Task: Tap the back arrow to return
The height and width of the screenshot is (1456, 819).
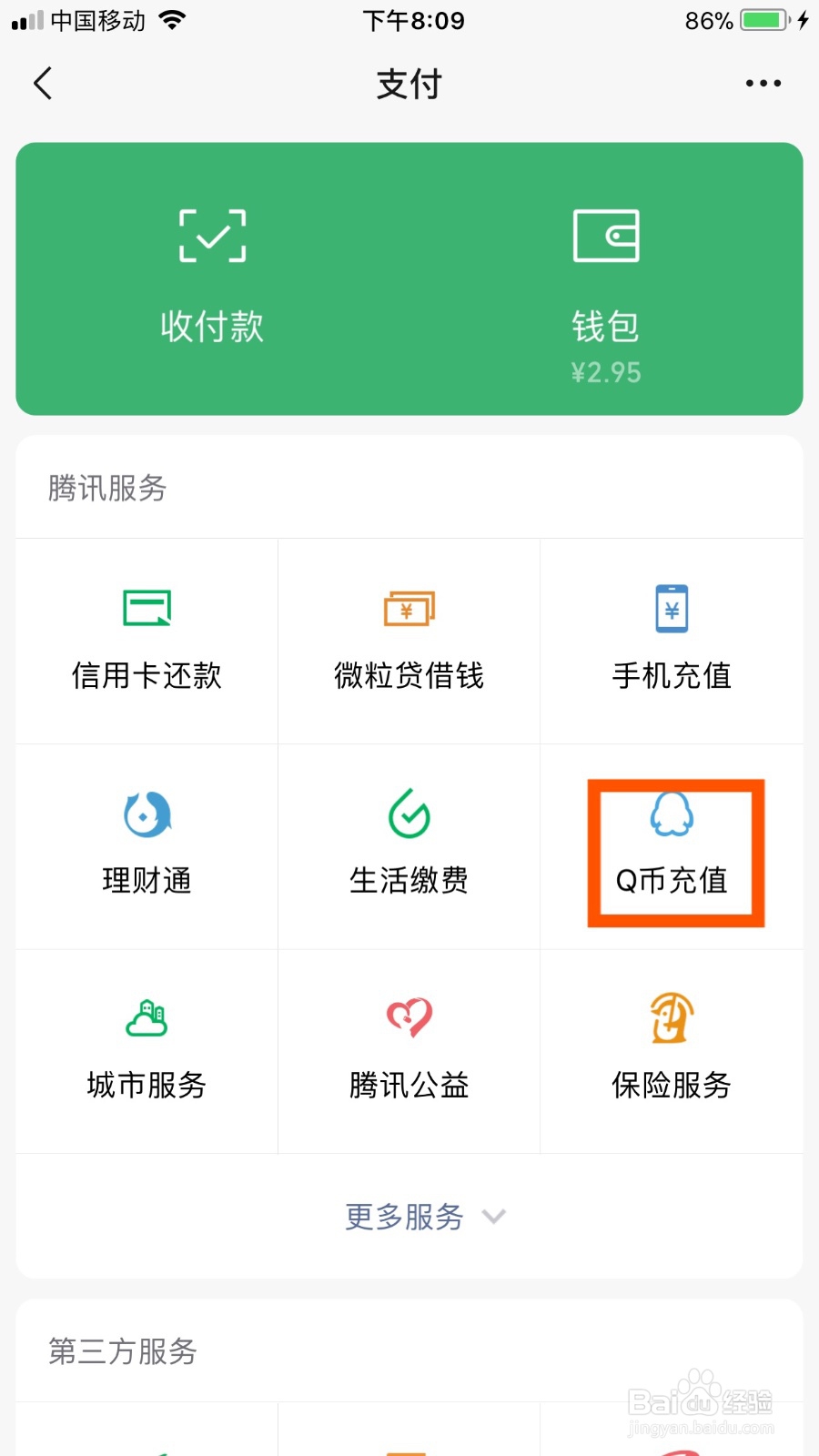Action: click(41, 83)
